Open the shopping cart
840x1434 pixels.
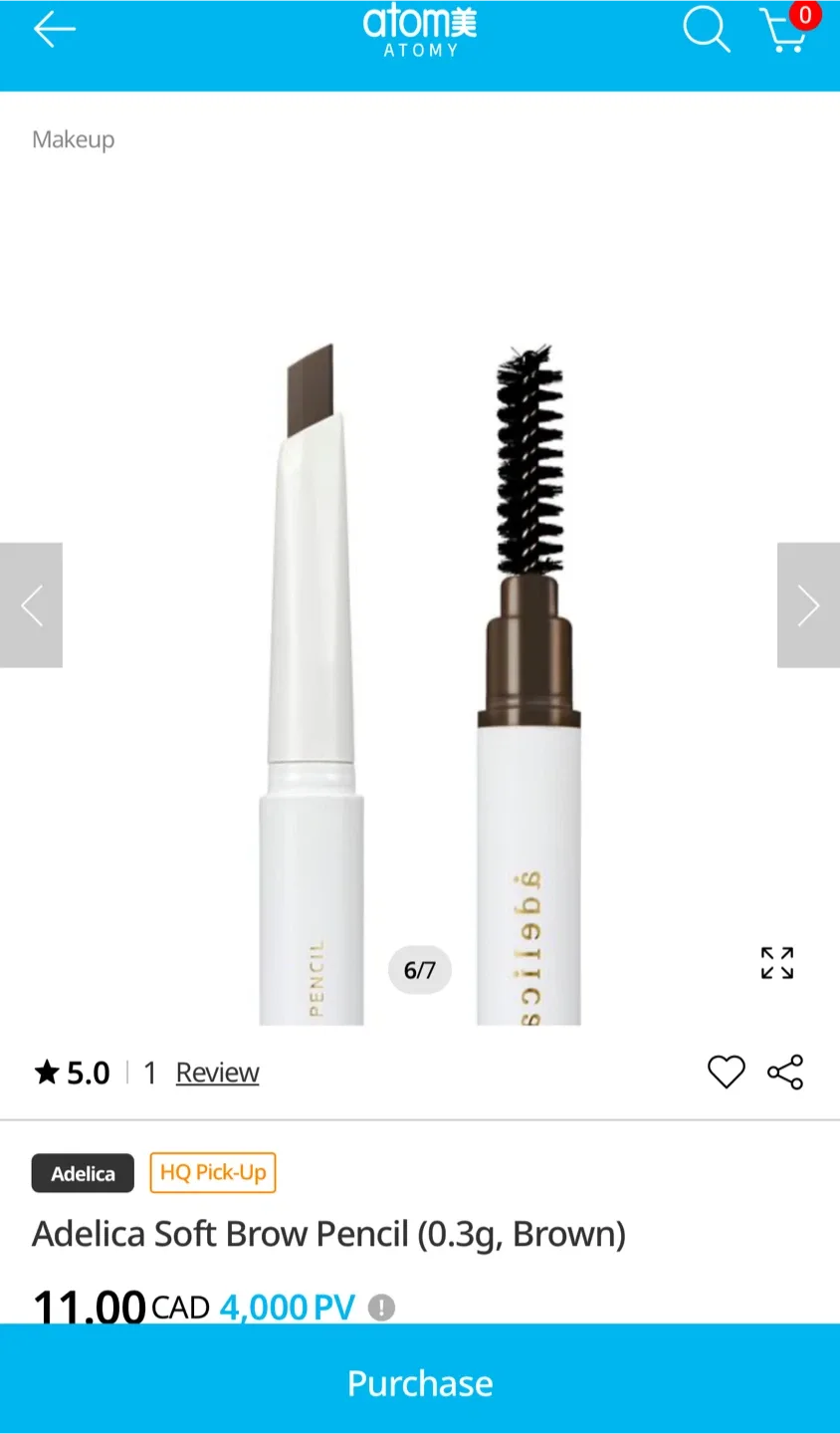[784, 32]
